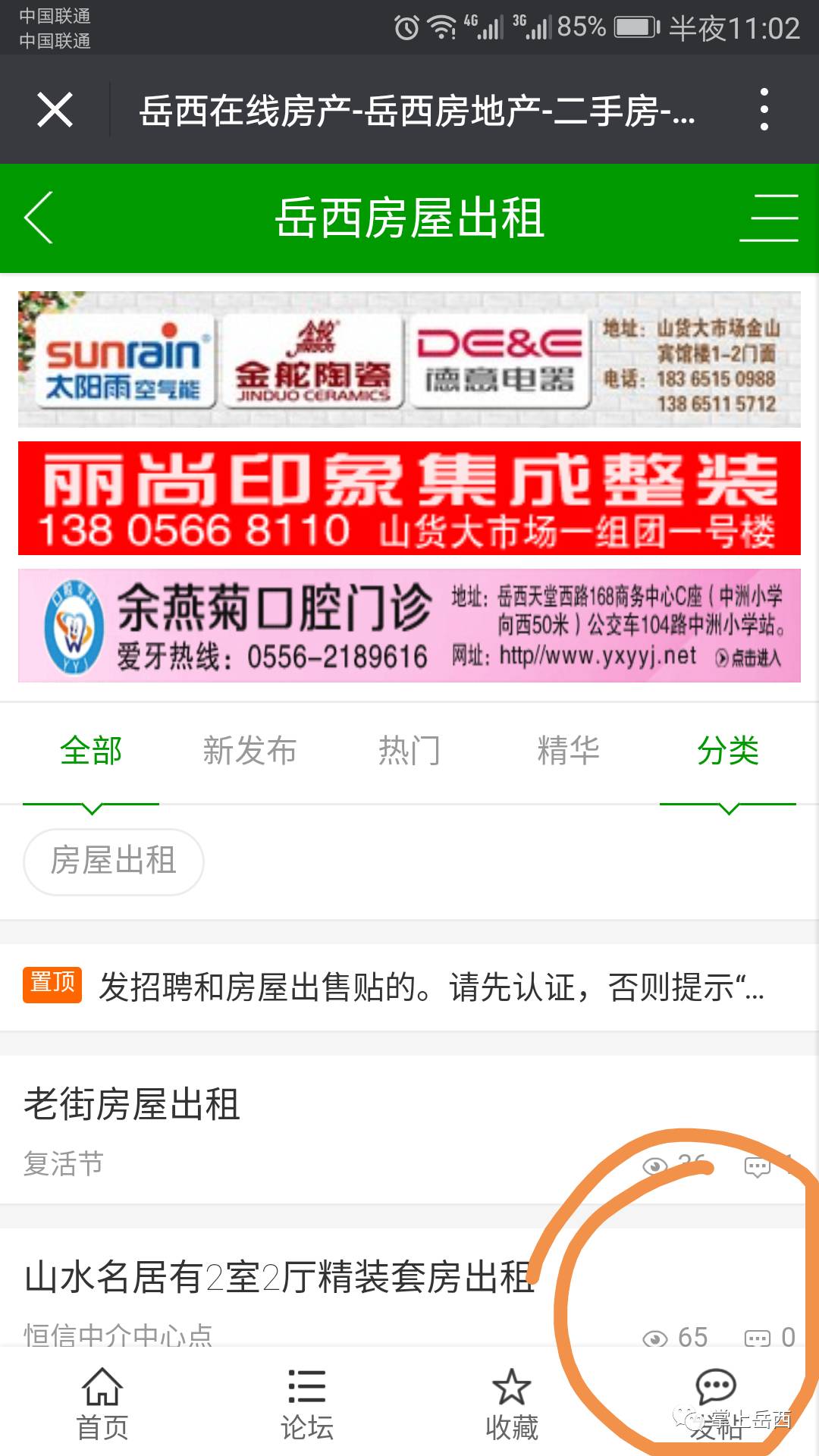Select the 全部 tab
This screenshot has height=1456, width=819.
tap(91, 752)
